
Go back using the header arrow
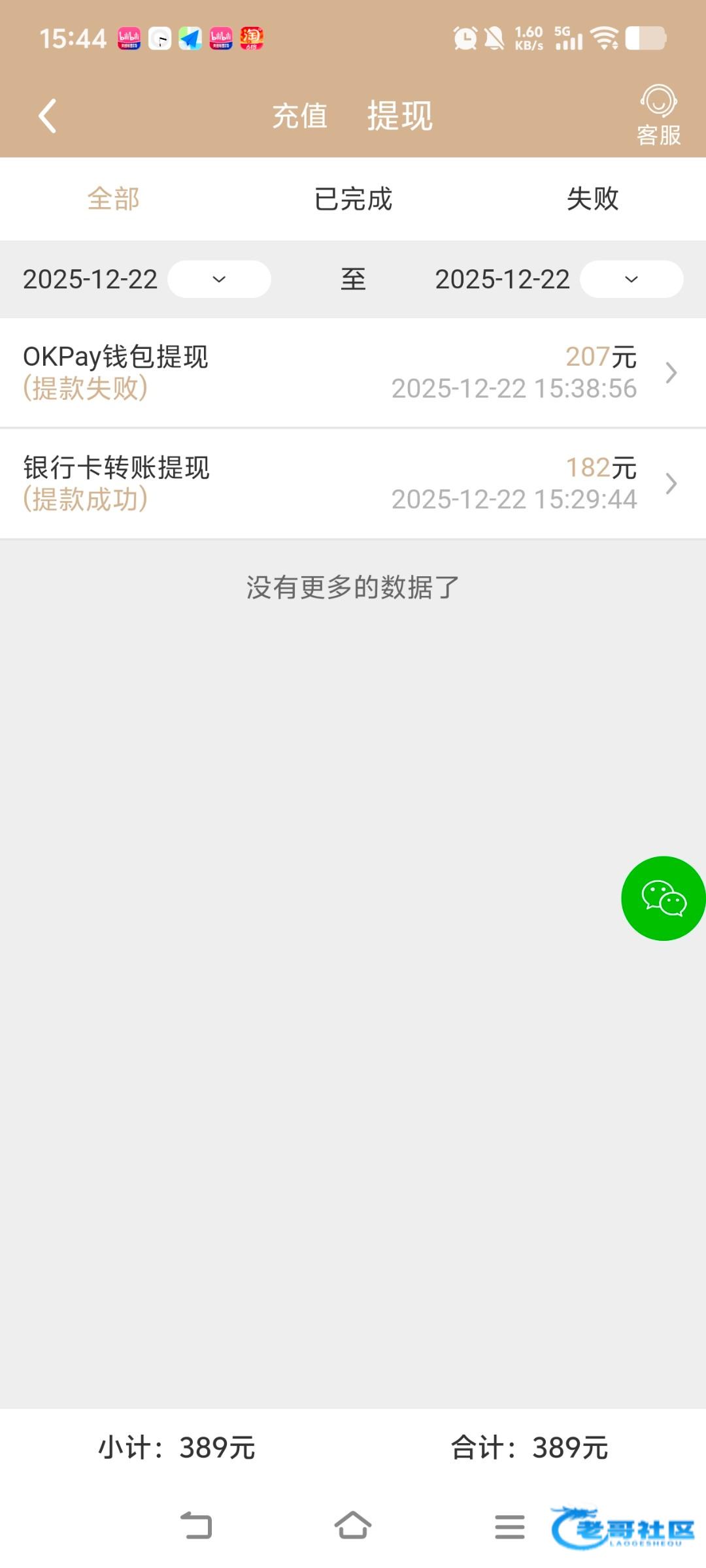(x=48, y=116)
